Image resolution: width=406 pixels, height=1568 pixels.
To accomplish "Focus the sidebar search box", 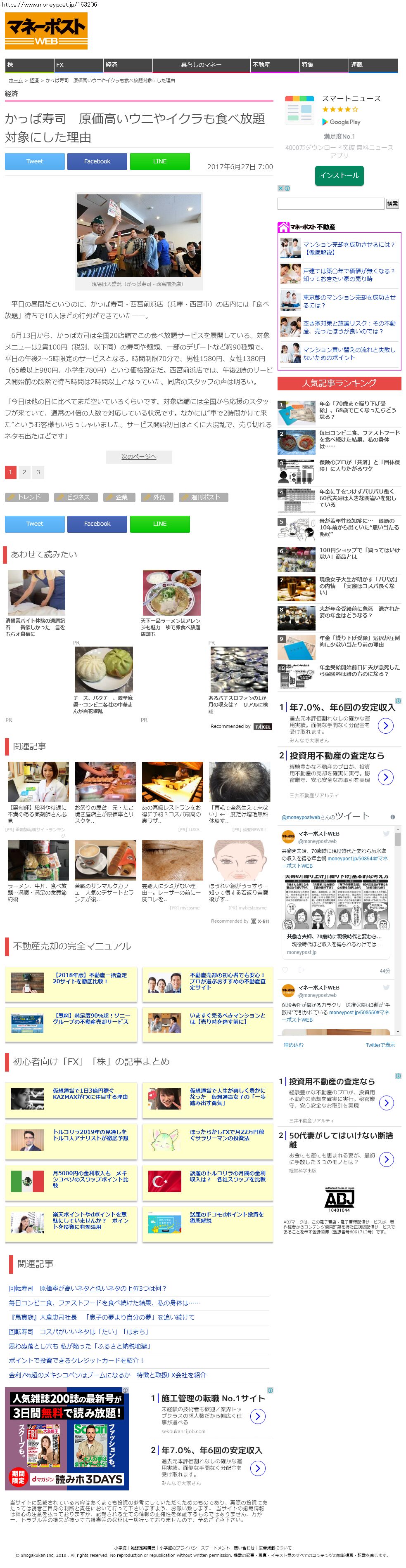I will pos(330,203).
